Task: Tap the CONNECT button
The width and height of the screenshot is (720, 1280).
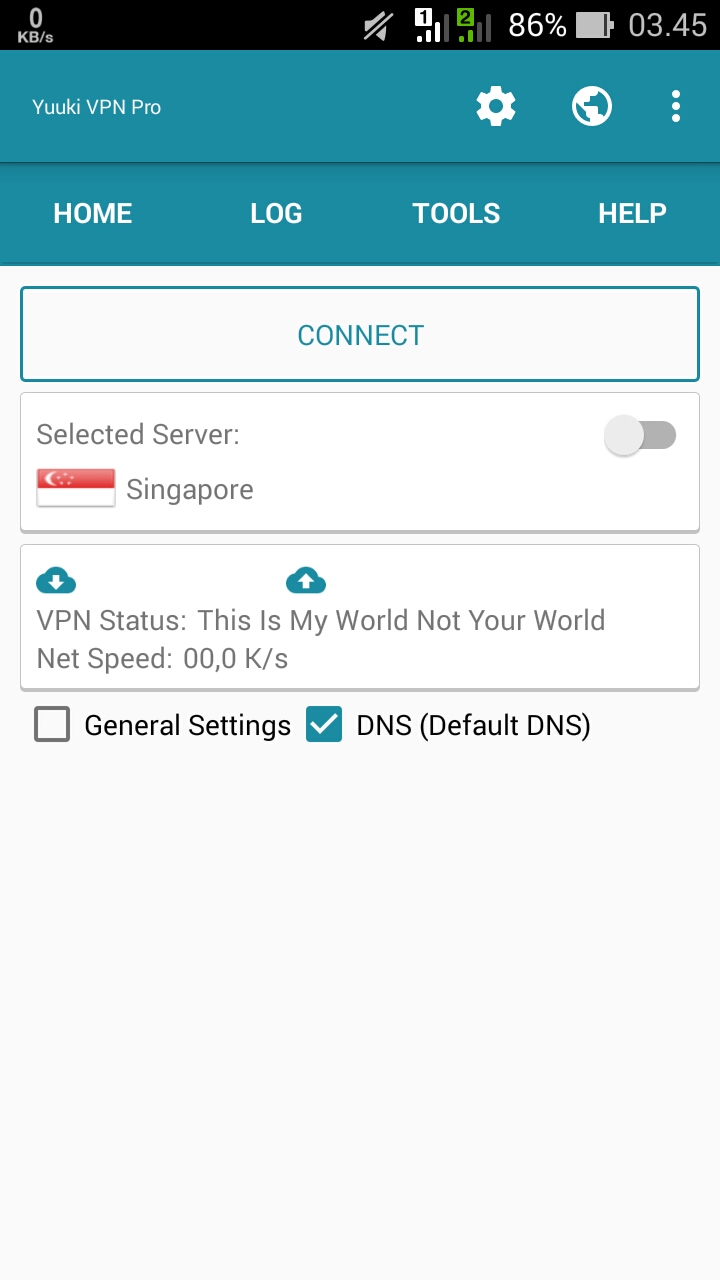Action: tap(360, 335)
